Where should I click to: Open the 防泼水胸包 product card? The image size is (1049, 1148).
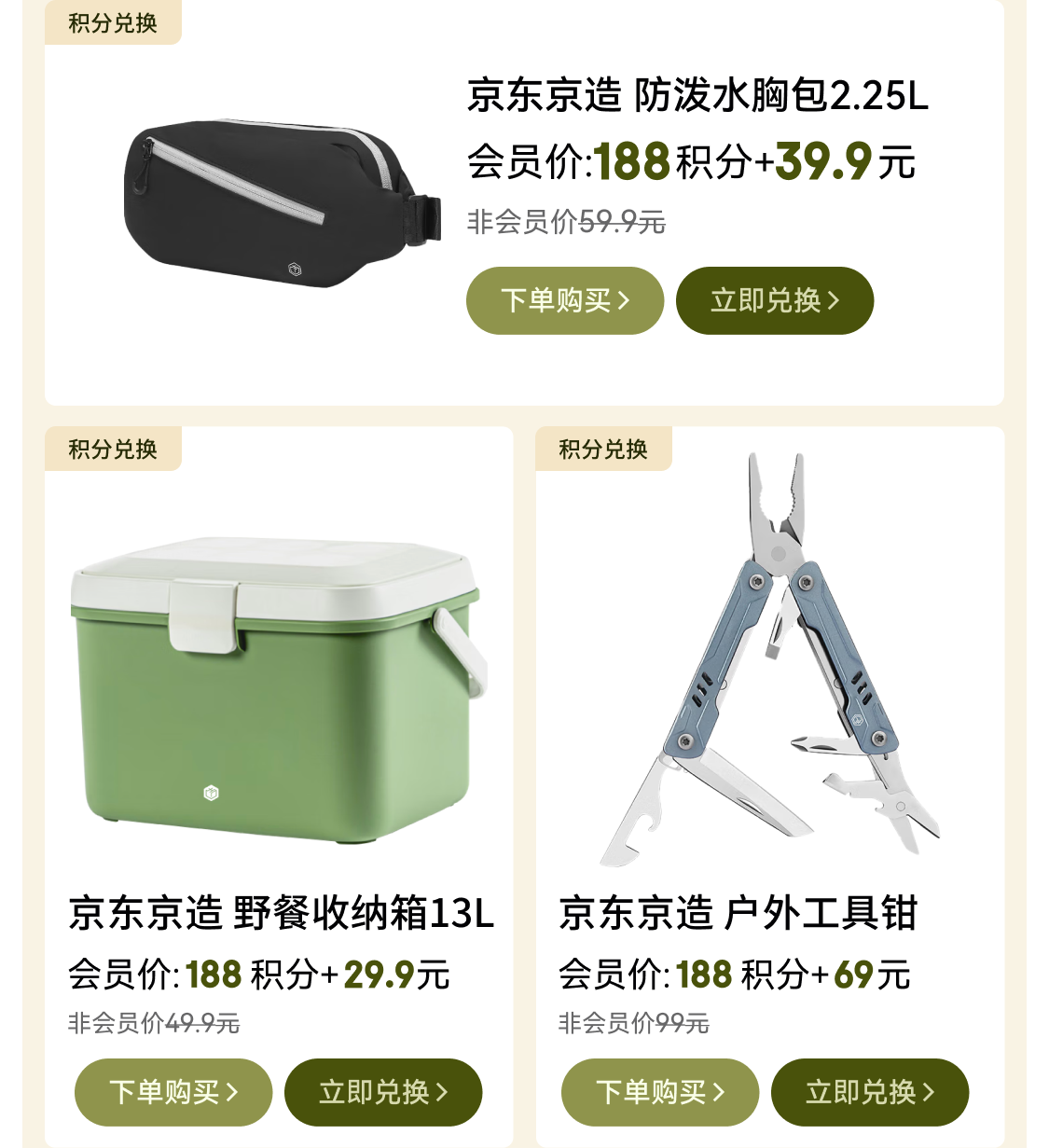(x=524, y=202)
